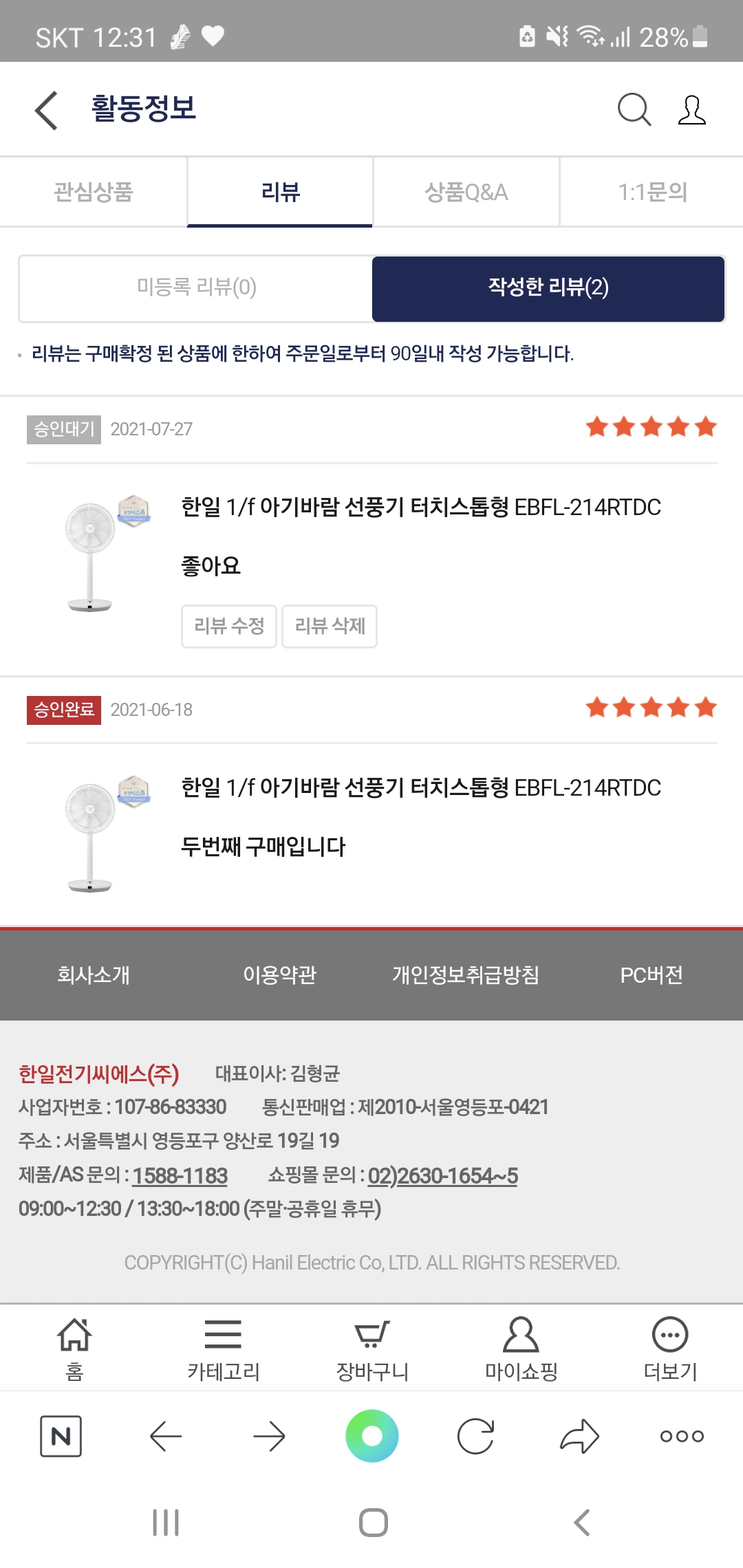Open the user profile icon

691,109
